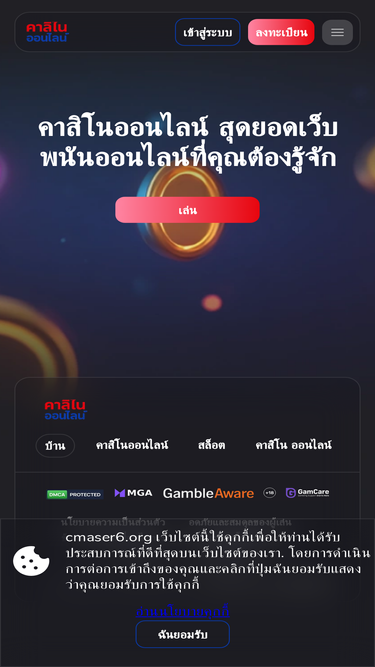The width and height of the screenshot is (375, 667).
Task: Open the สล็อต slots footer link
Action: point(211,446)
